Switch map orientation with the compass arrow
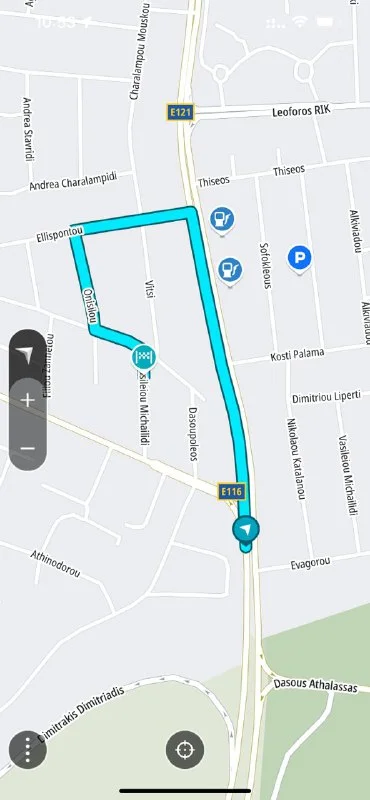370x800 pixels. 28,355
